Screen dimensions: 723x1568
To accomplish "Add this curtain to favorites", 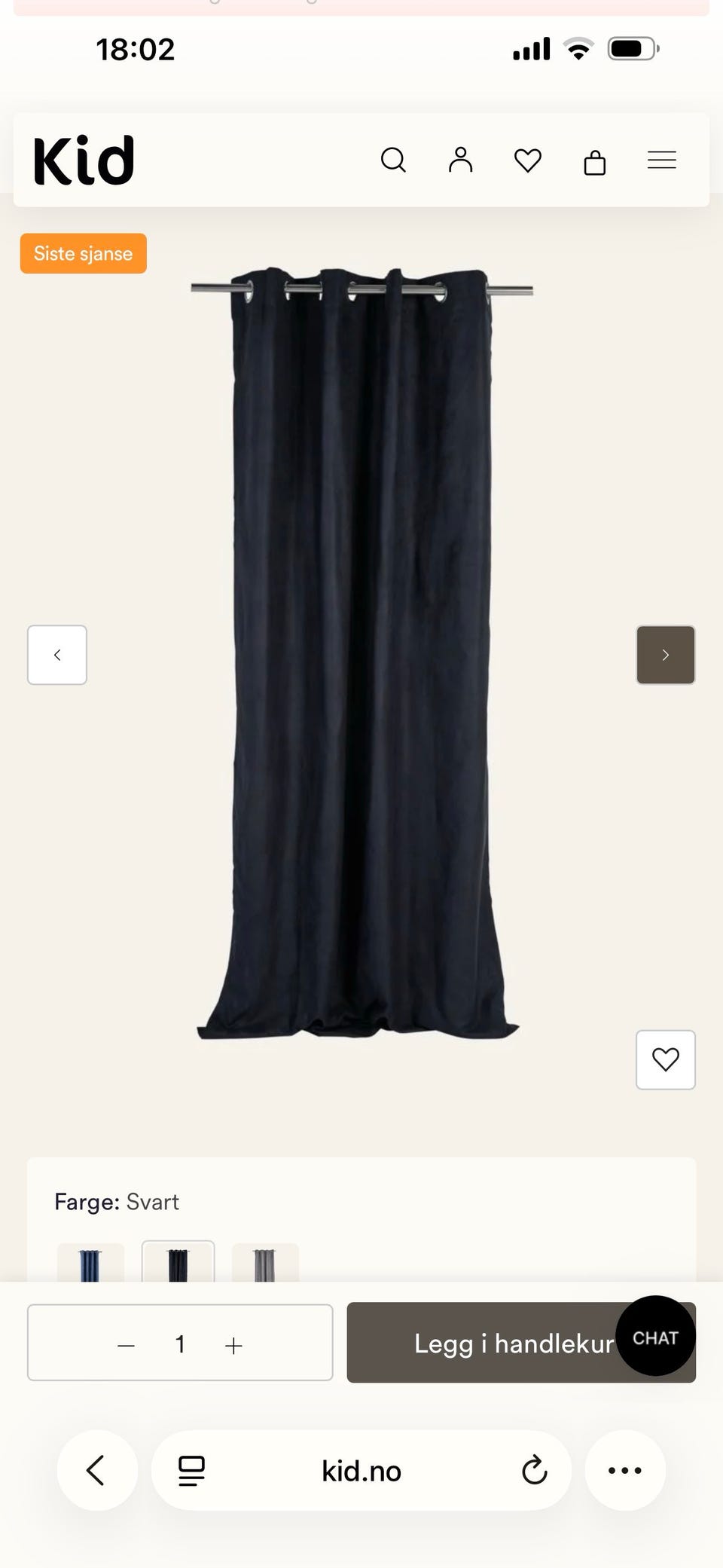I will pyautogui.click(x=666, y=1059).
